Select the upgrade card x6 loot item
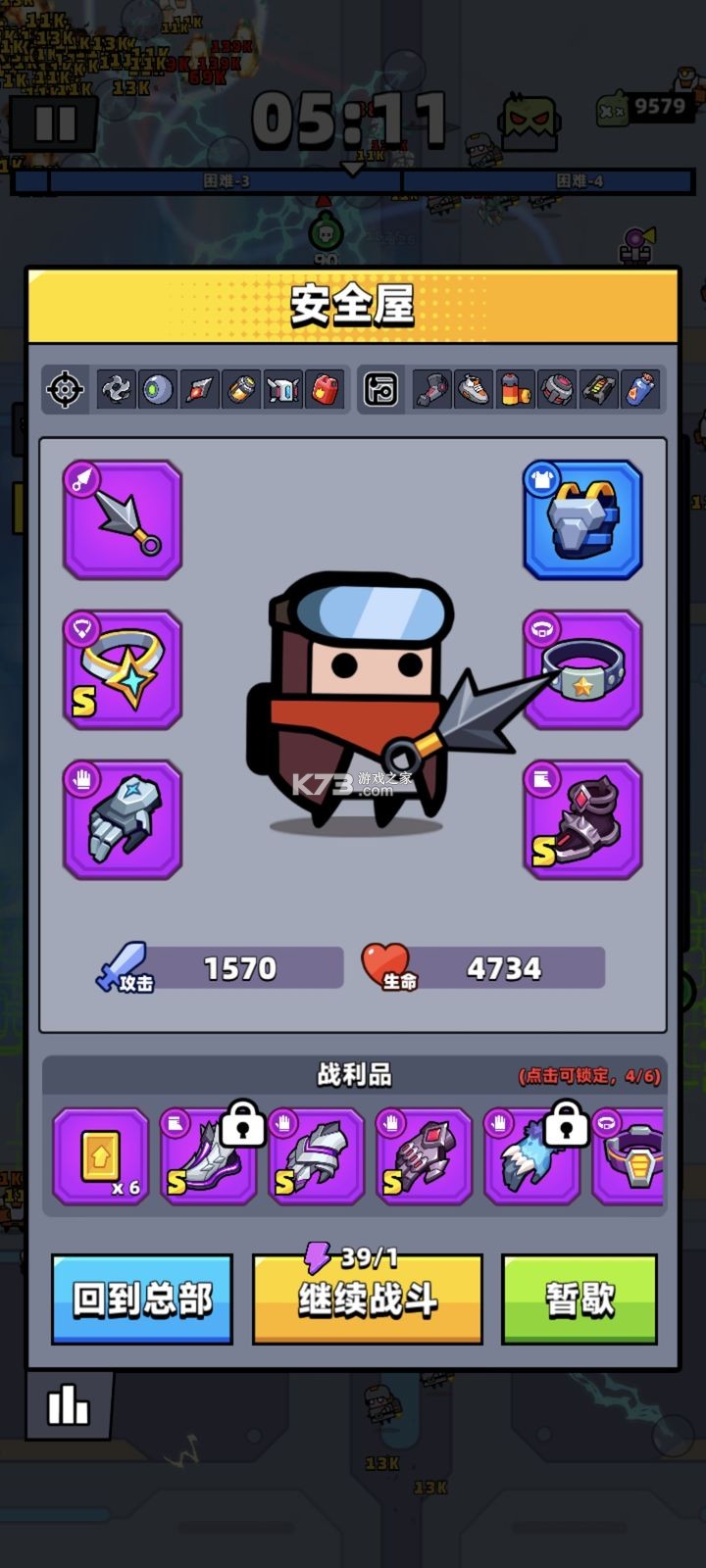This screenshot has height=1568, width=706. click(101, 1156)
